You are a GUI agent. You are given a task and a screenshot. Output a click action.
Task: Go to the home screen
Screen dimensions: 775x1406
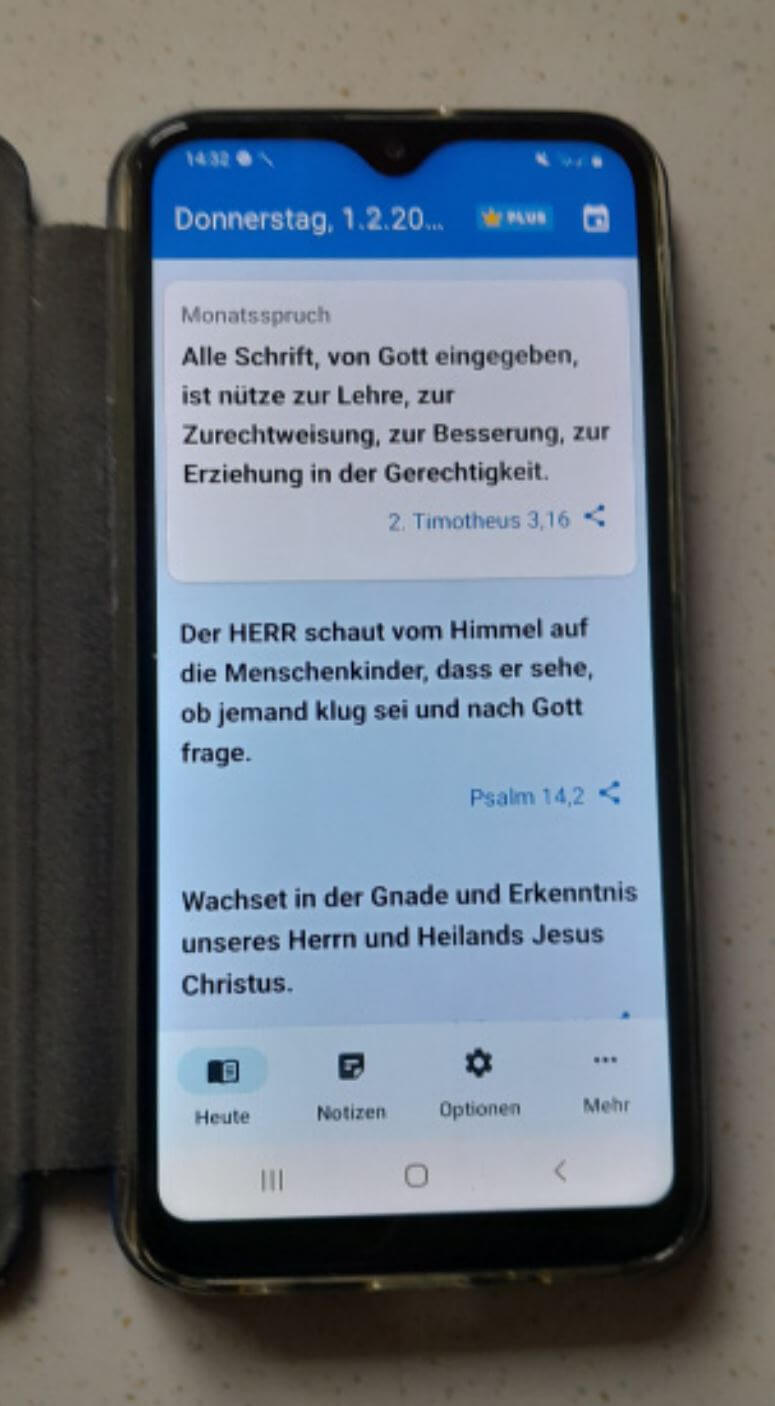coord(416,1176)
